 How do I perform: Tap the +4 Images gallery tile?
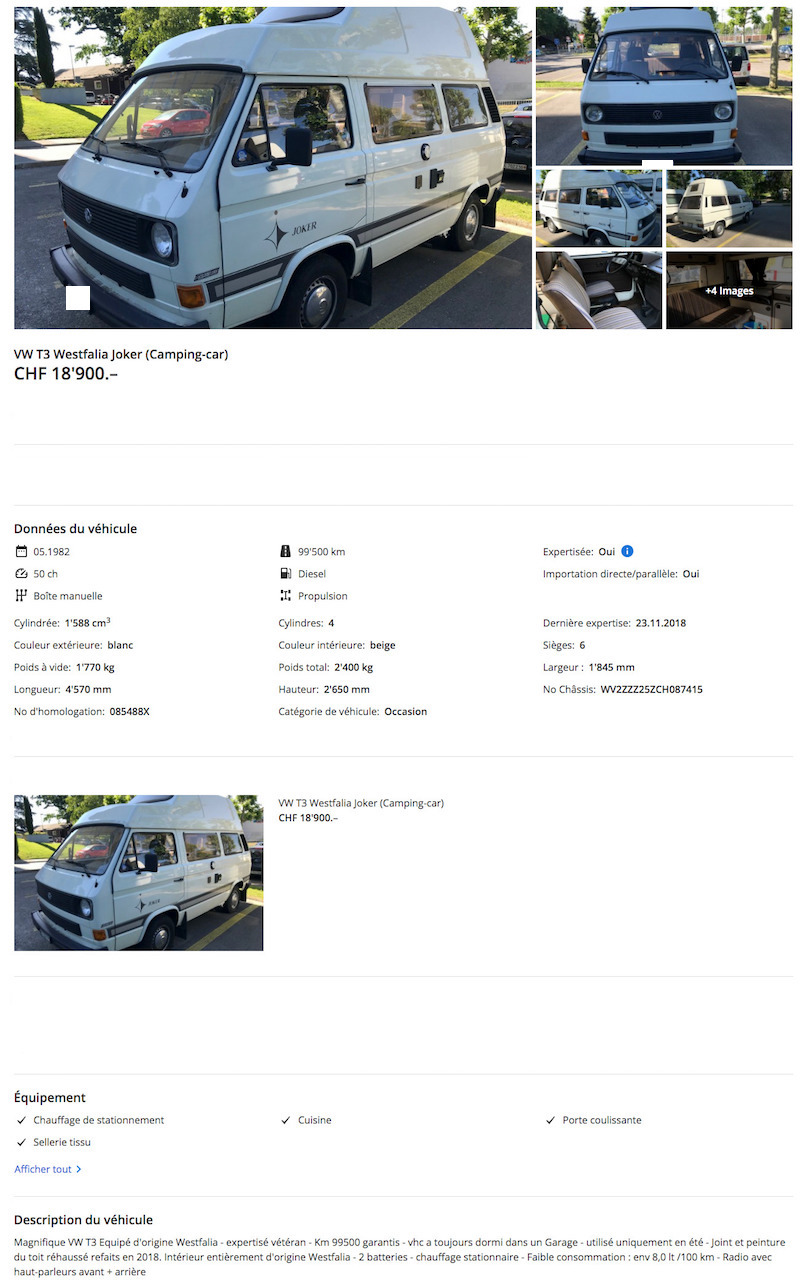click(x=728, y=290)
